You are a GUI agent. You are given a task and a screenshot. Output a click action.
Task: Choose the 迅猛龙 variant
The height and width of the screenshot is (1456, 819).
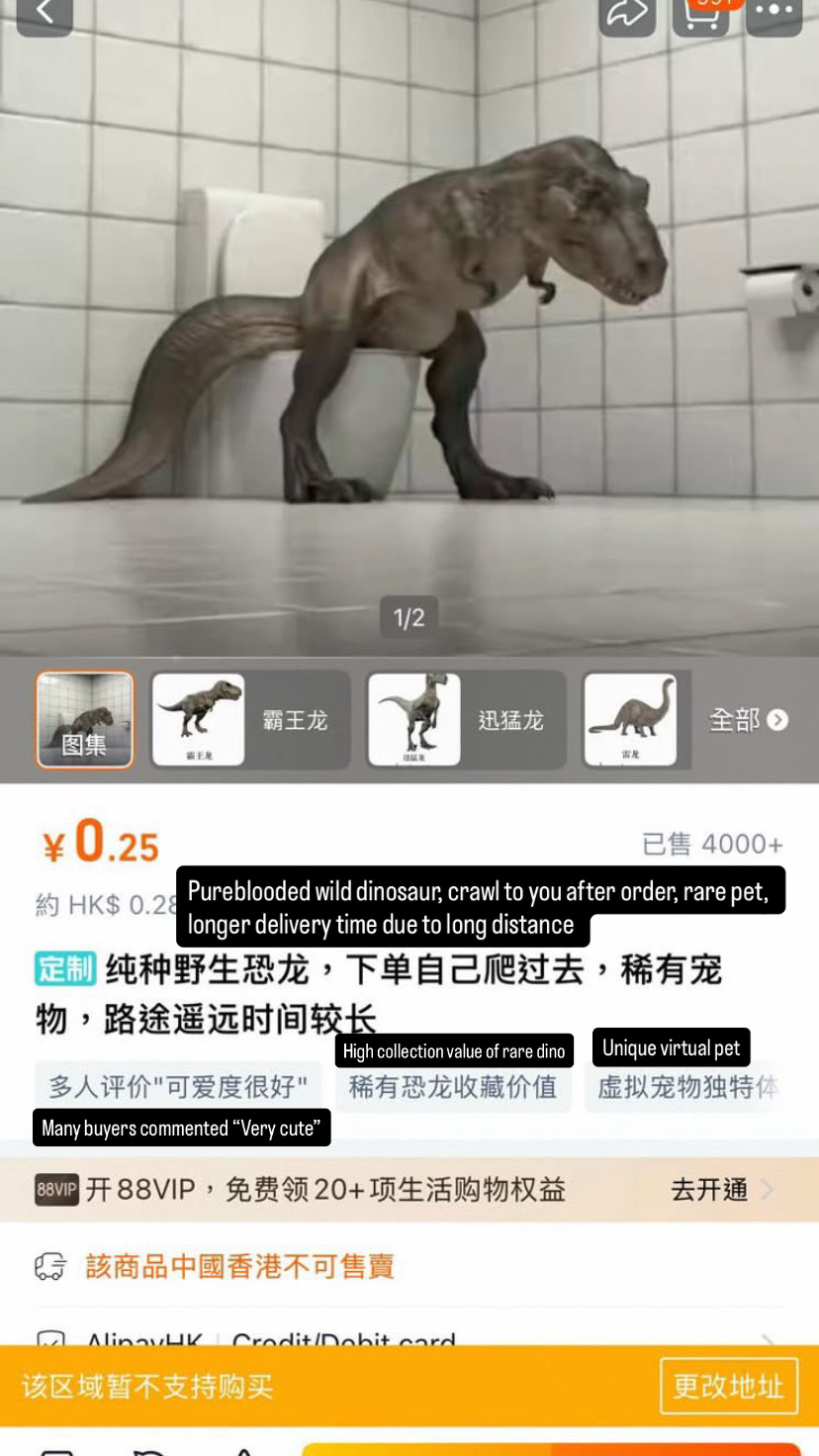[466, 720]
